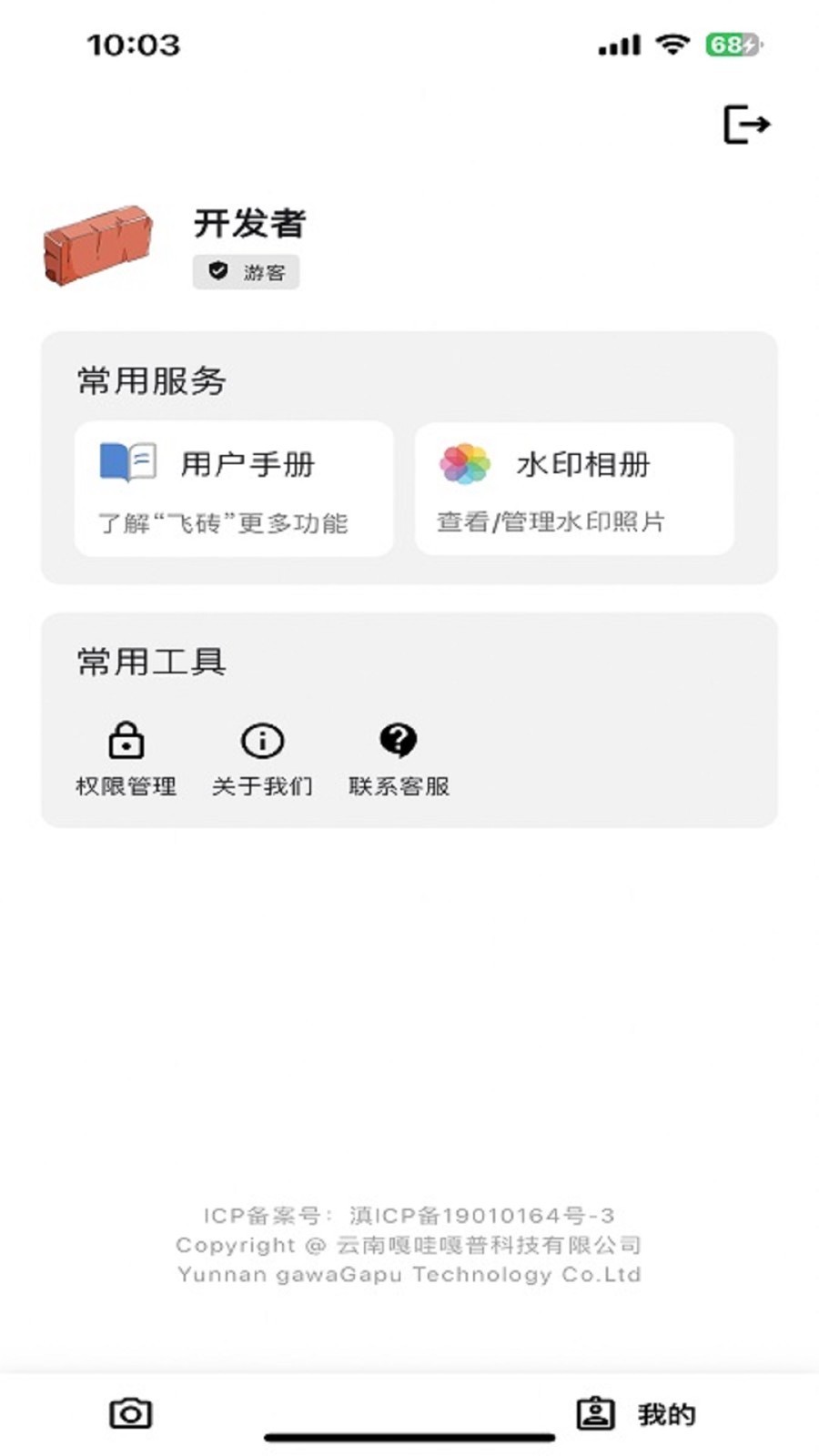
Task: Tap the logout icon at top right
Action: click(746, 125)
